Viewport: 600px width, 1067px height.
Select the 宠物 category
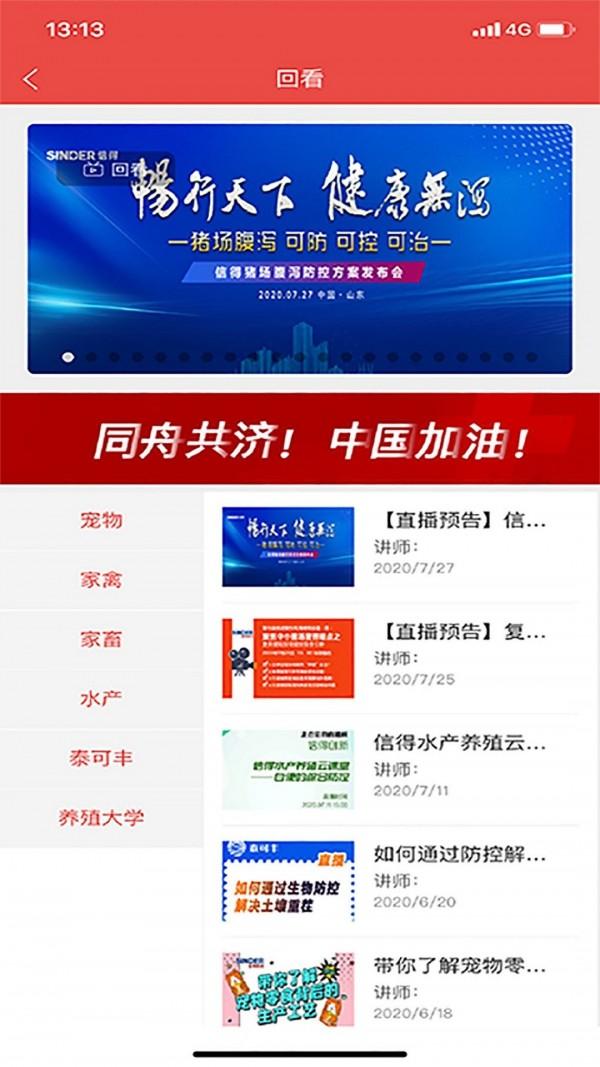tap(101, 521)
